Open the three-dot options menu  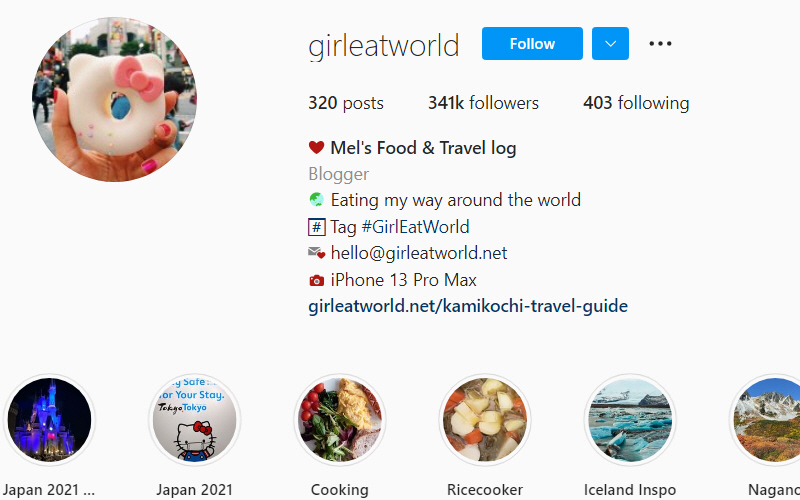coord(660,44)
